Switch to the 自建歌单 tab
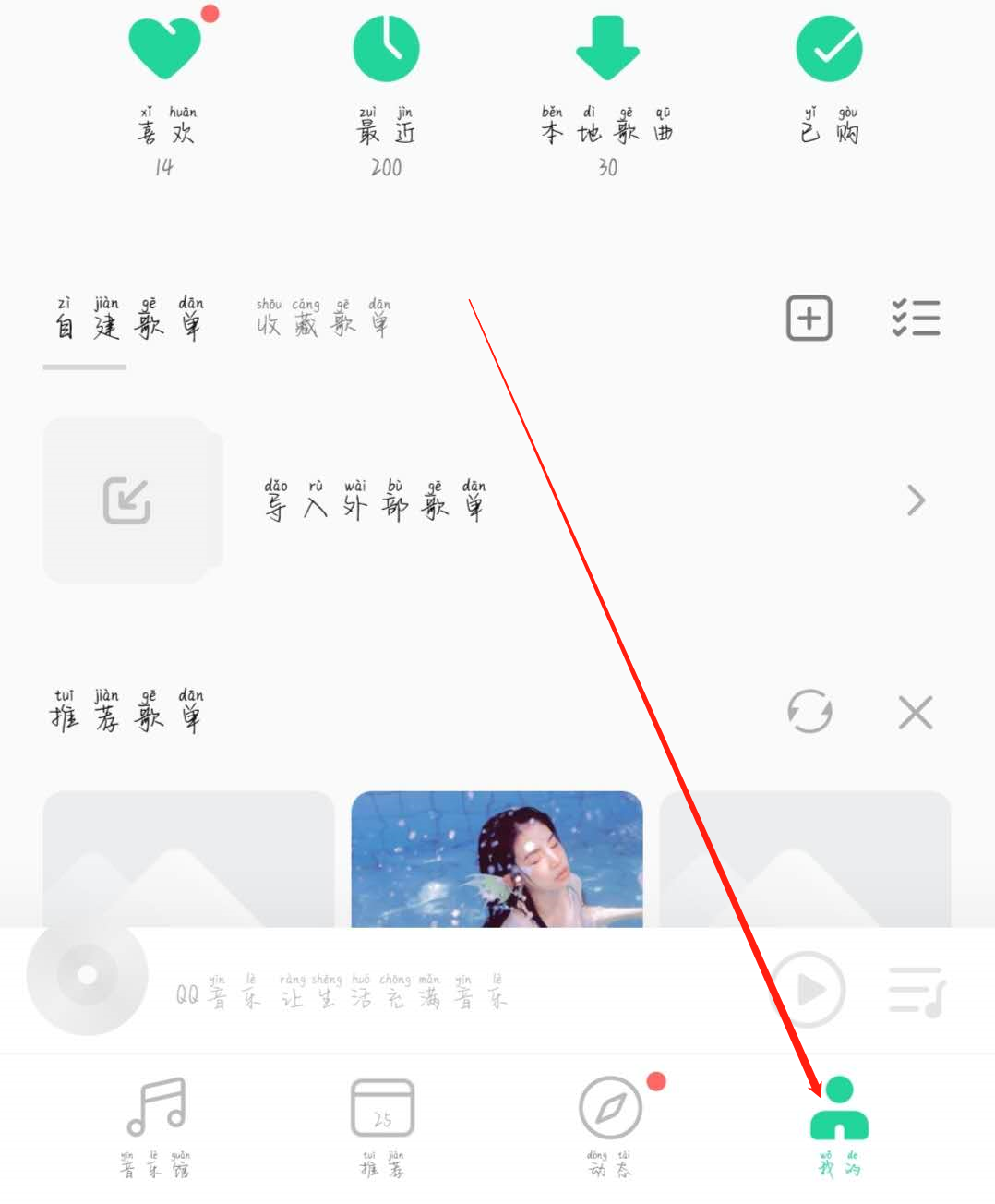 (128, 319)
